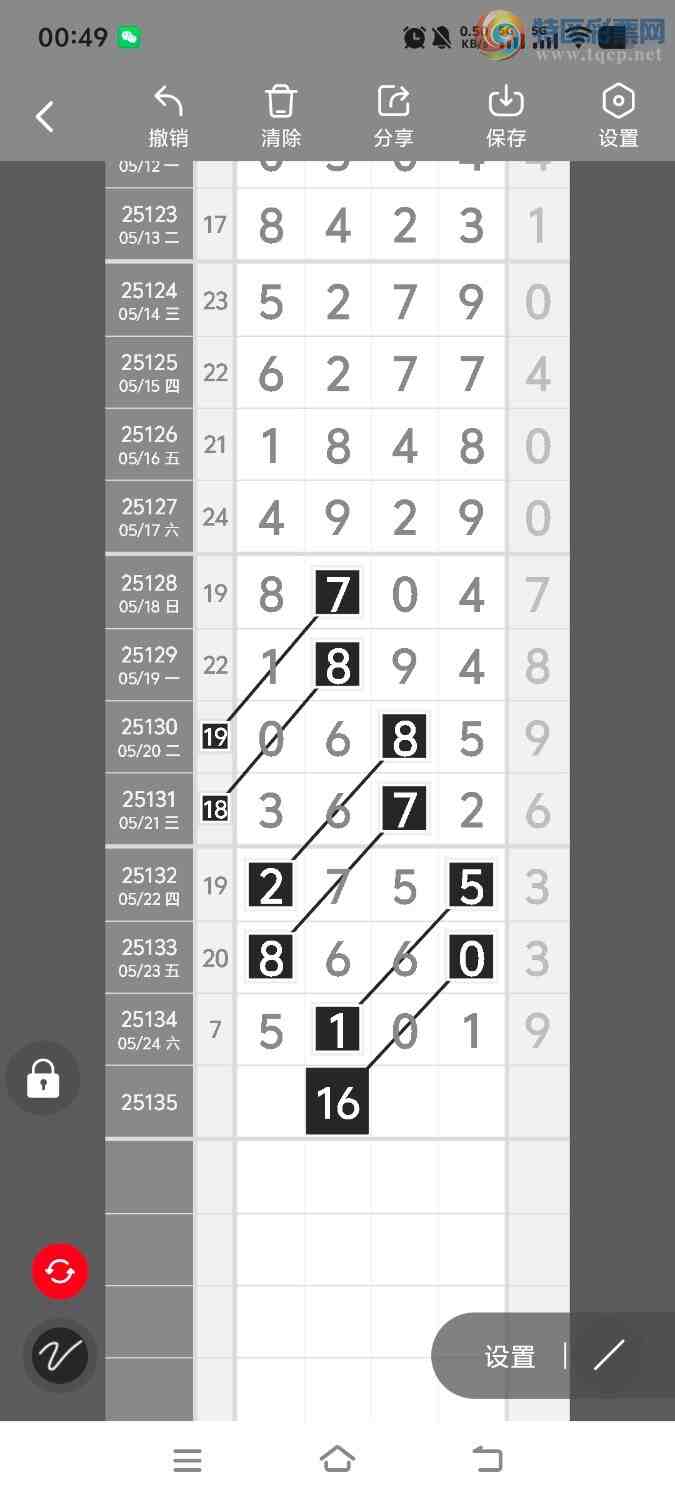This screenshot has width=675, height=1500.
Task: Open recent apps from the navigation bar
Action: (x=187, y=1460)
